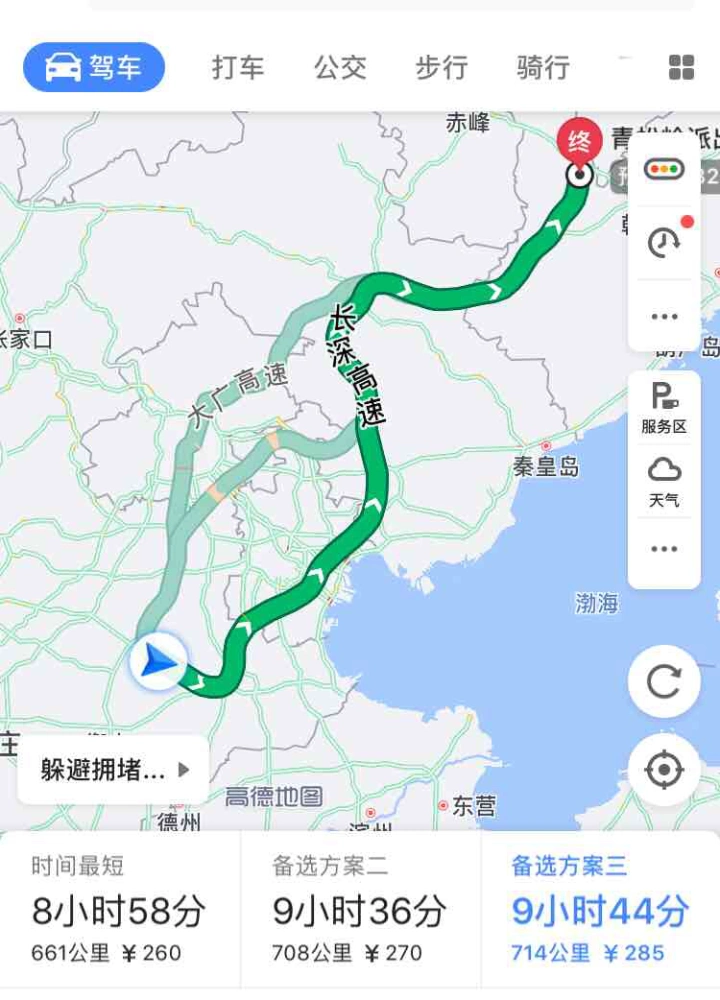This screenshot has width=720, height=1000.
Task: Choose the 时间最短 8小时58分 route
Action: pyautogui.click(x=120, y=910)
